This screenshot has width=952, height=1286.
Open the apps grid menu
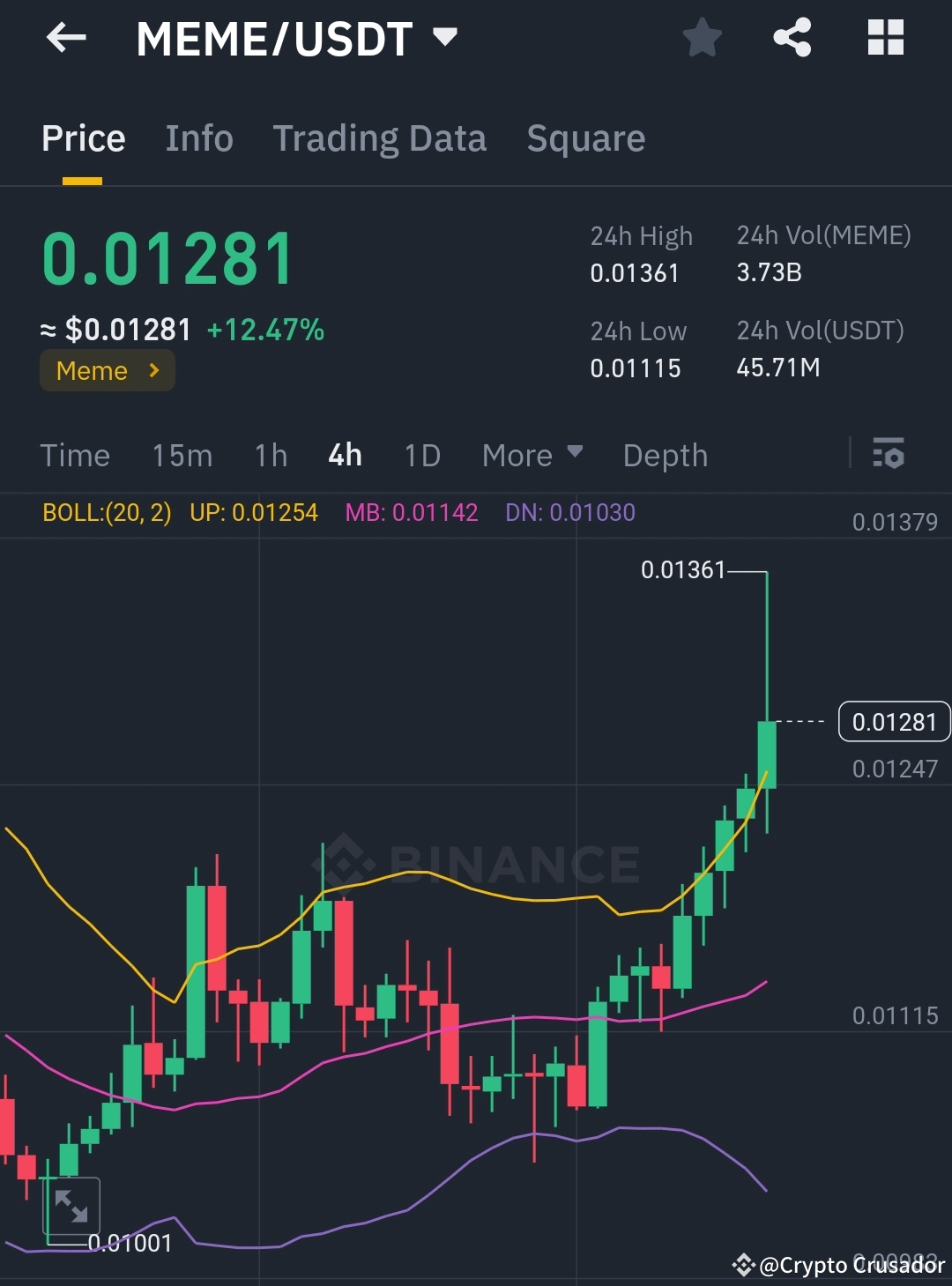click(885, 37)
